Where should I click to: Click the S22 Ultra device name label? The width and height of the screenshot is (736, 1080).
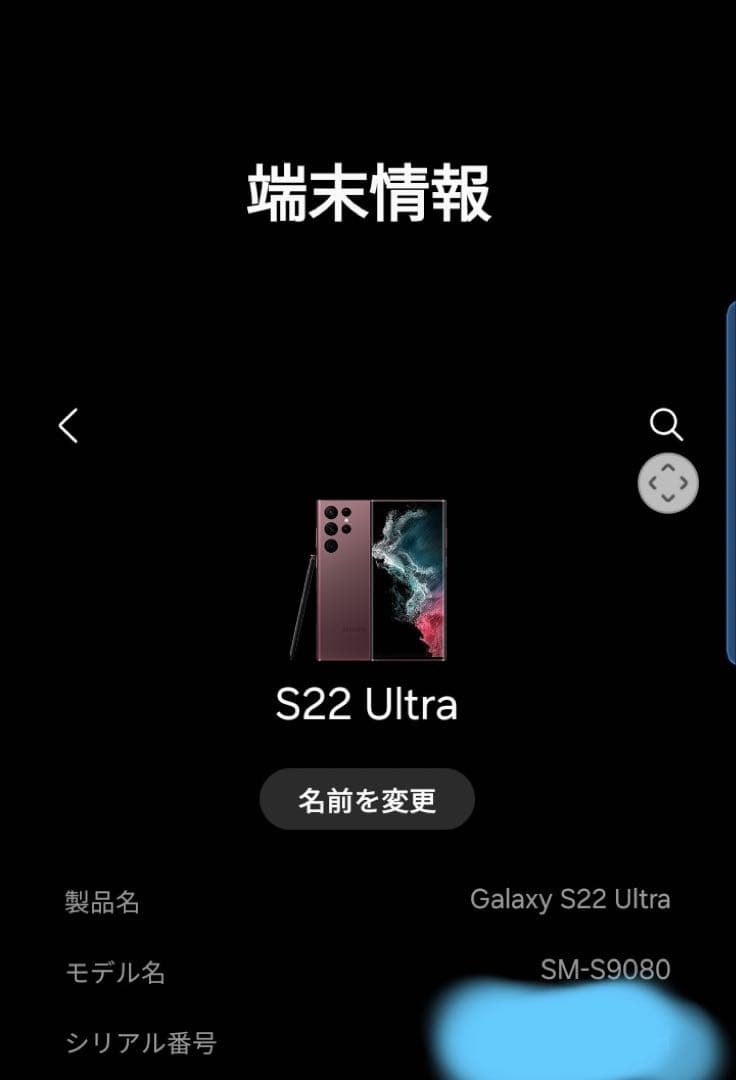368,705
